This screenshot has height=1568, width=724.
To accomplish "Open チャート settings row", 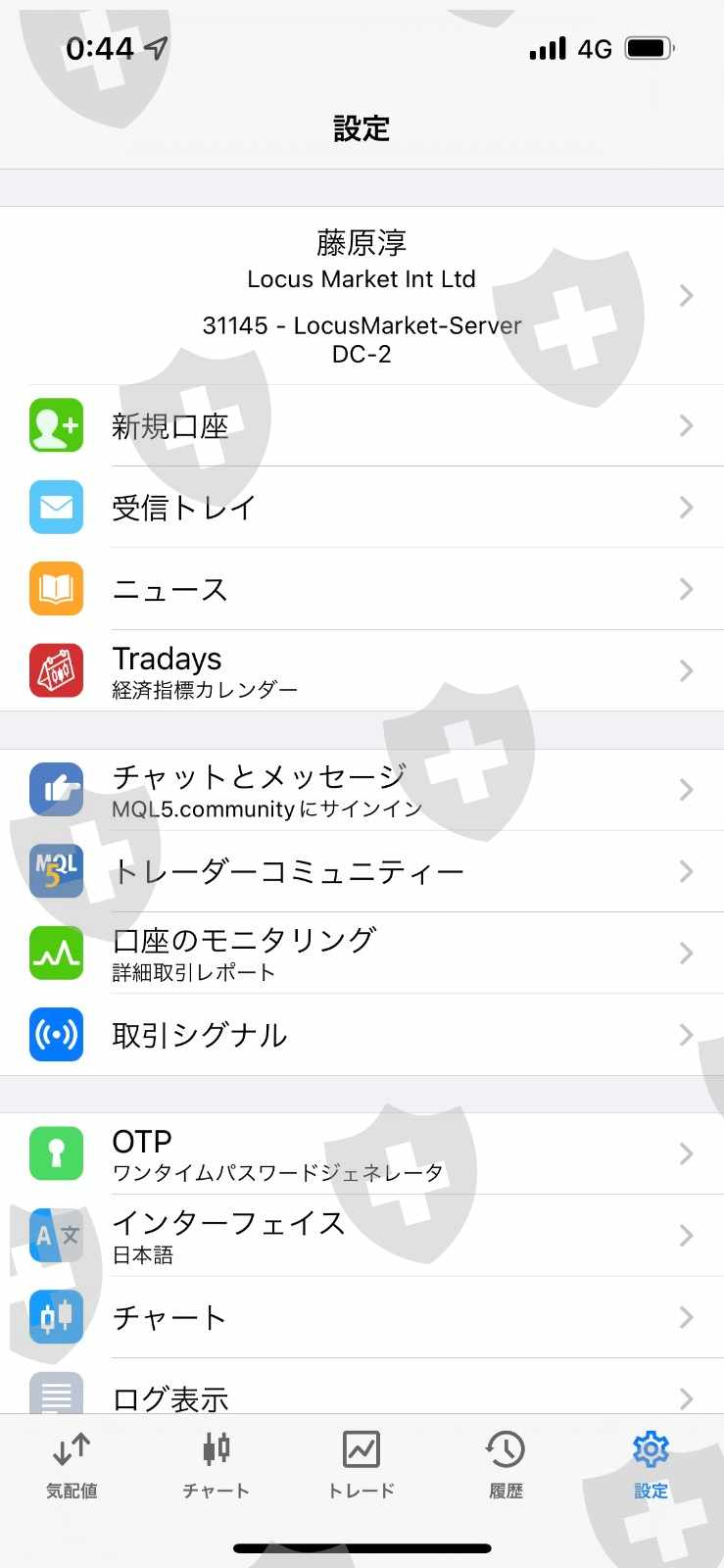I will [x=362, y=1317].
